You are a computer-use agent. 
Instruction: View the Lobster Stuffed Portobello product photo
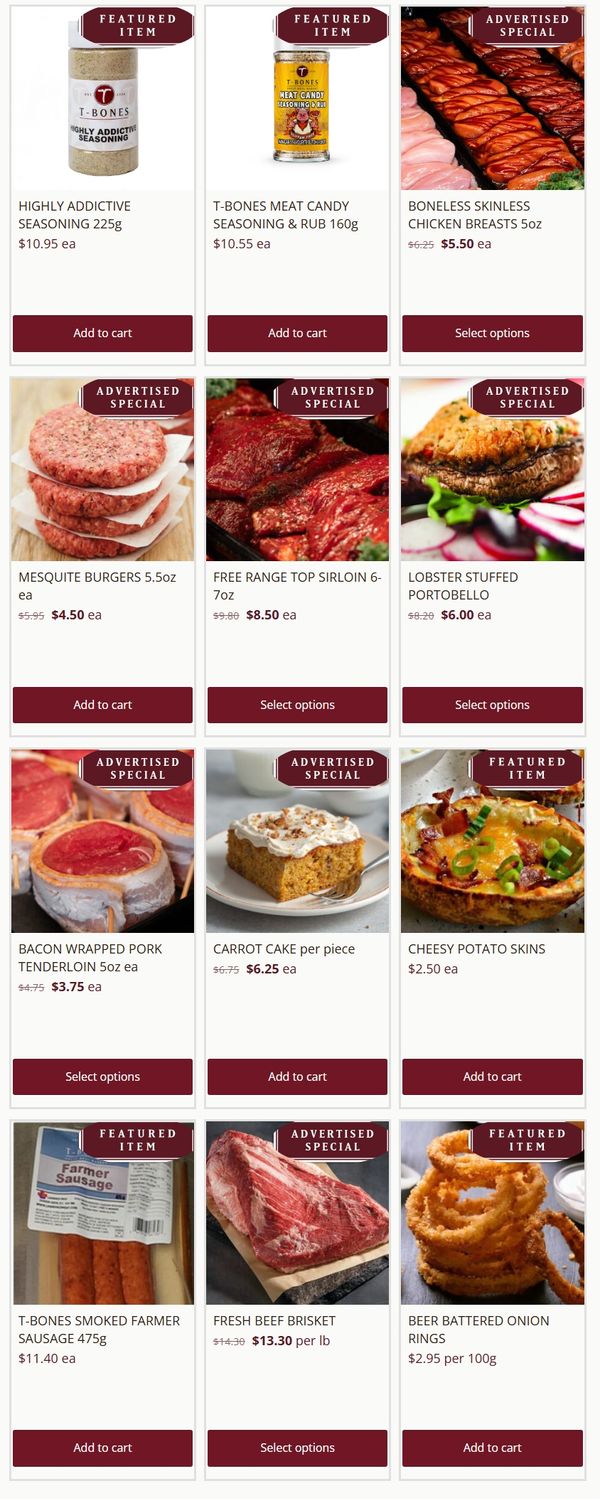pyautogui.click(x=492, y=470)
